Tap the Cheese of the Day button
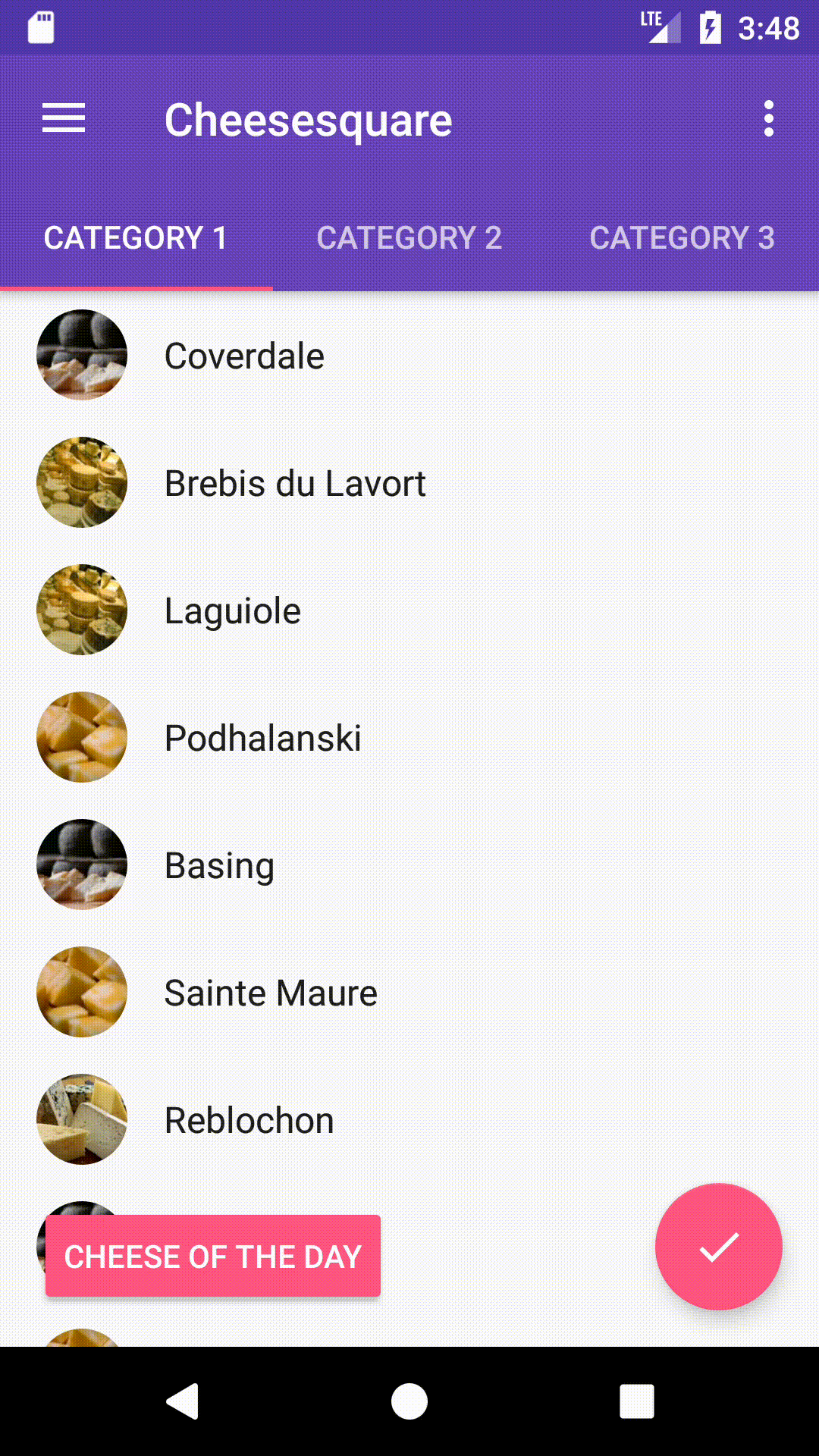Screen dimensions: 819x1456 coord(213,1256)
